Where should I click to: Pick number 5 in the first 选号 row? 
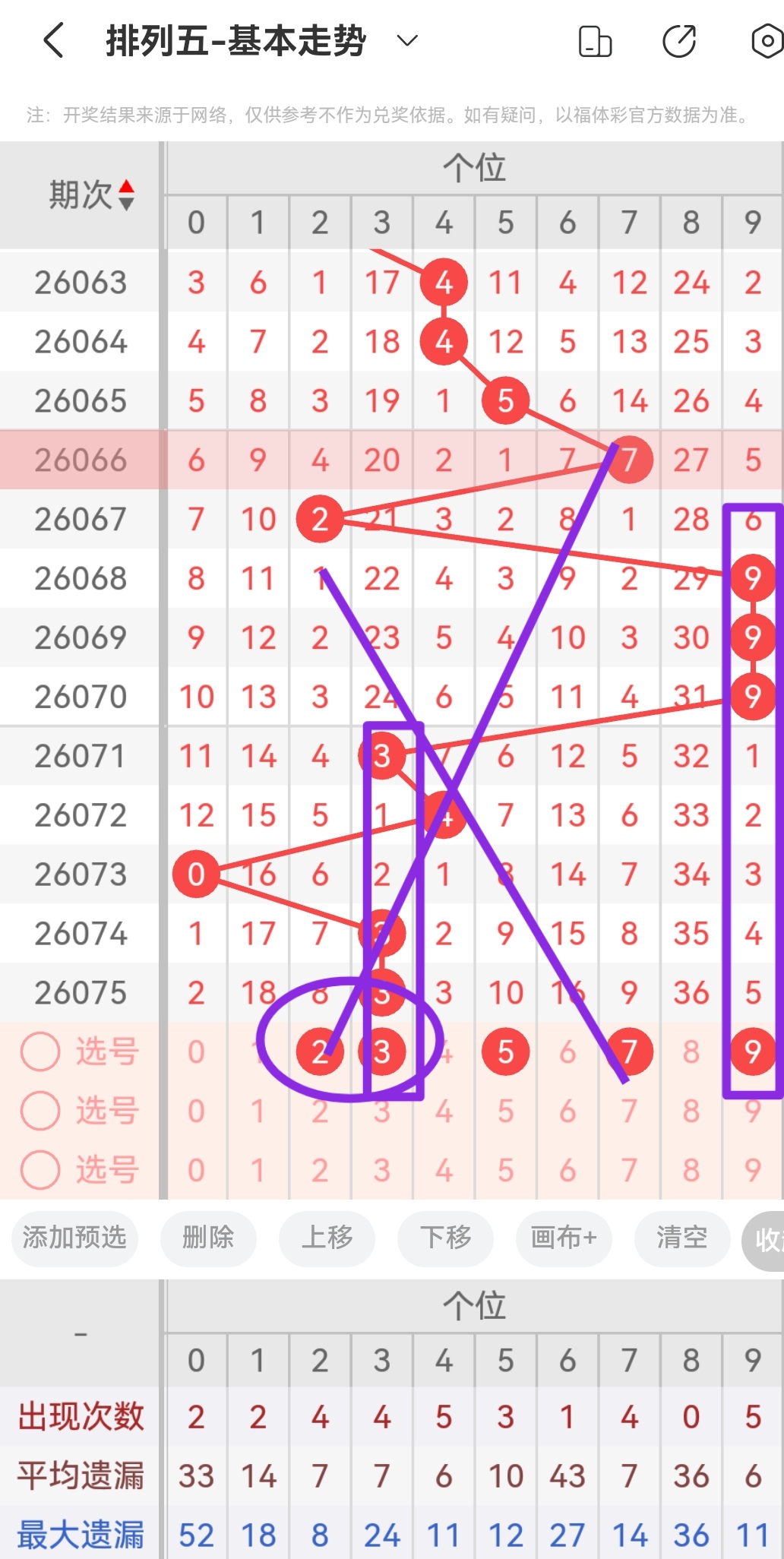point(506,1052)
